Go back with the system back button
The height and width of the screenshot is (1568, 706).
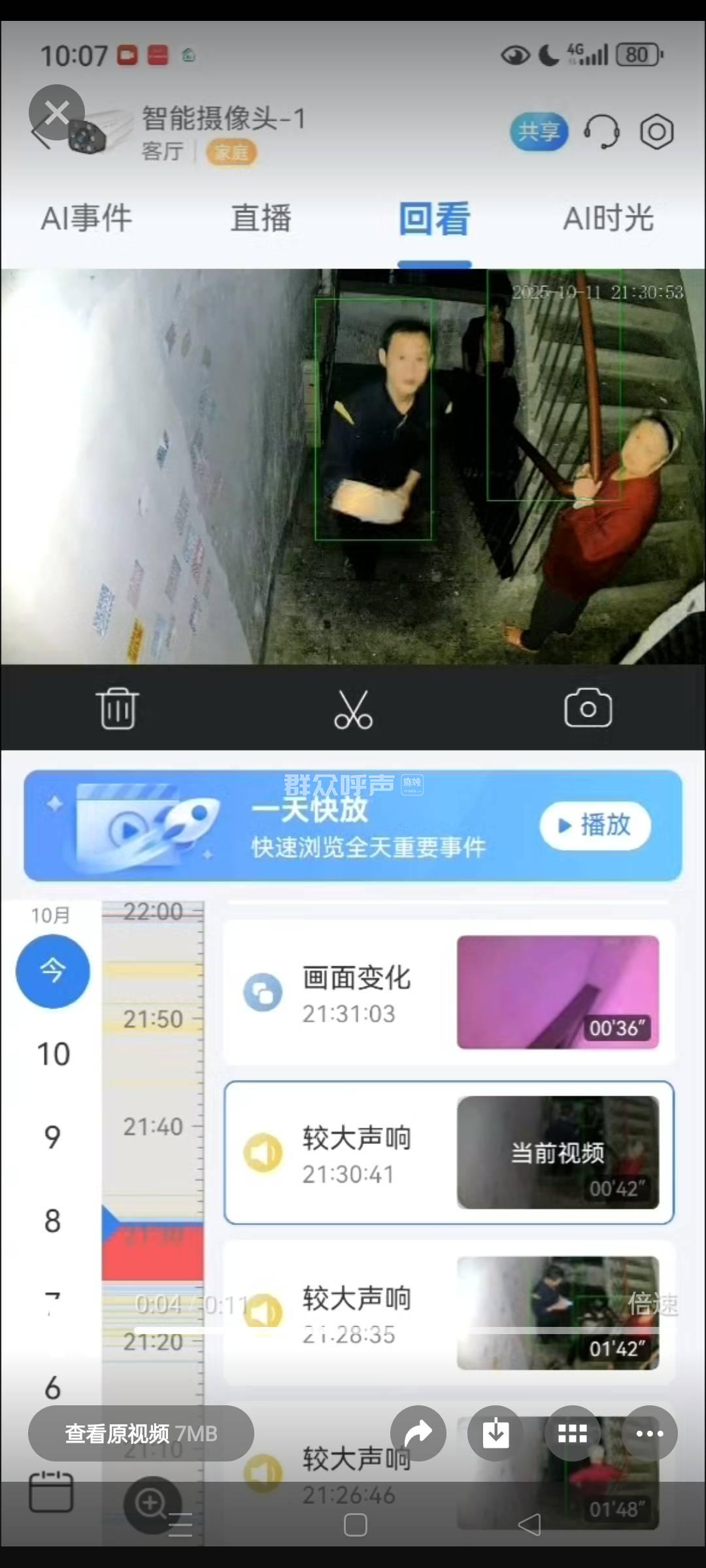(x=529, y=1525)
